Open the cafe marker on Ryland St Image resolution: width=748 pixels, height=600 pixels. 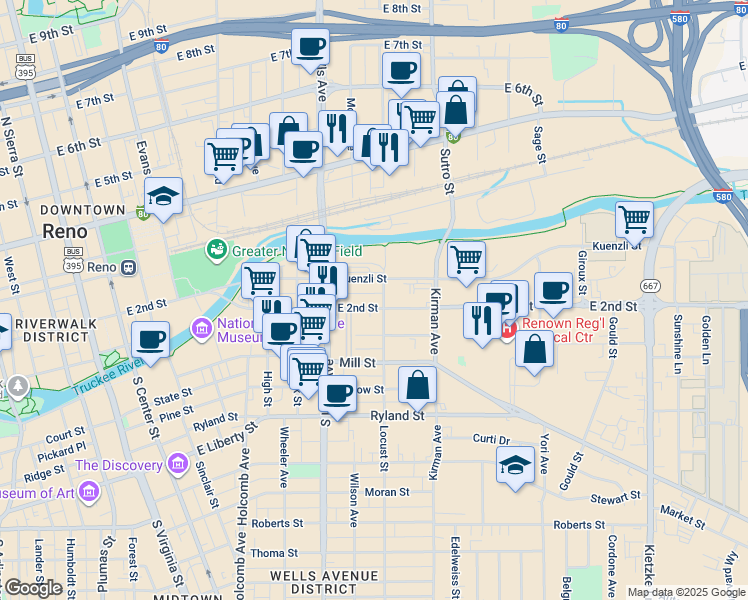[338, 392]
